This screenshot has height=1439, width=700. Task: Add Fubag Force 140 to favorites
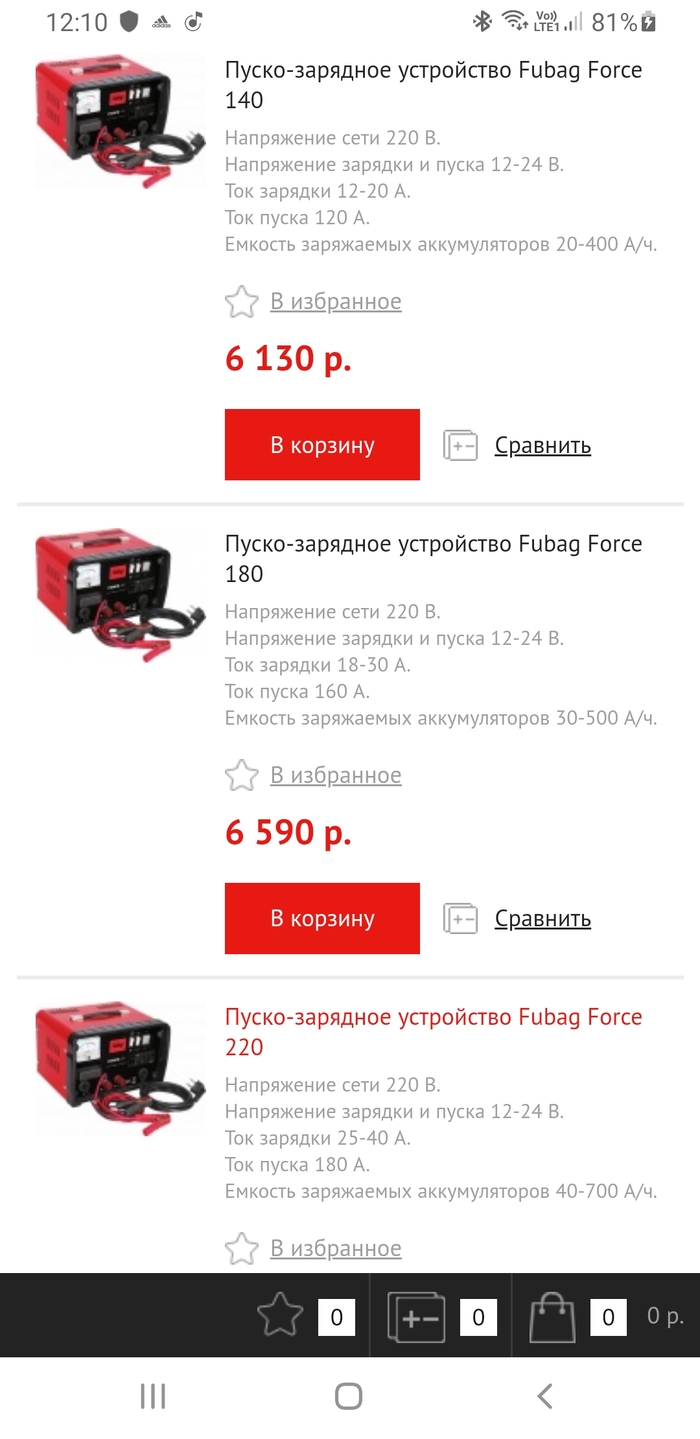(x=313, y=301)
